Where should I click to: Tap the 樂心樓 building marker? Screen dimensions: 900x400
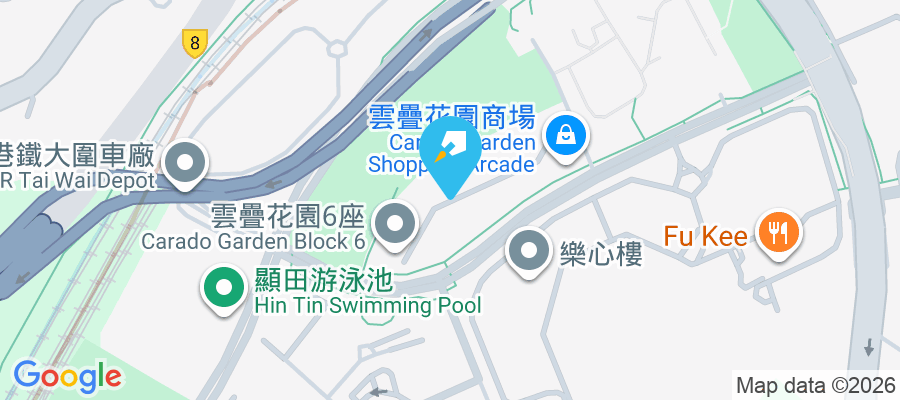pos(529,251)
